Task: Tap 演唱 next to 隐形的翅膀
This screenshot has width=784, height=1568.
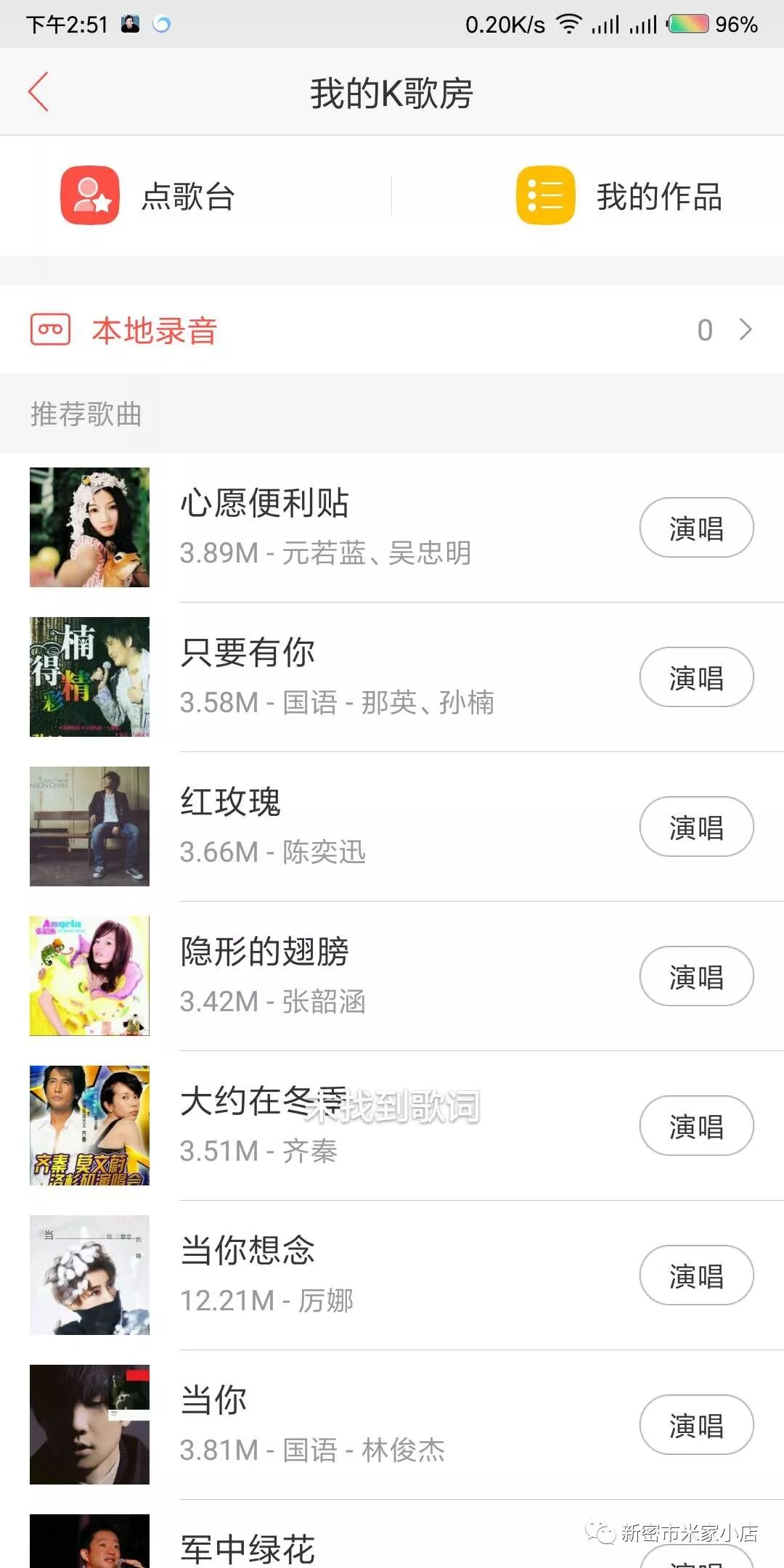Action: click(695, 976)
